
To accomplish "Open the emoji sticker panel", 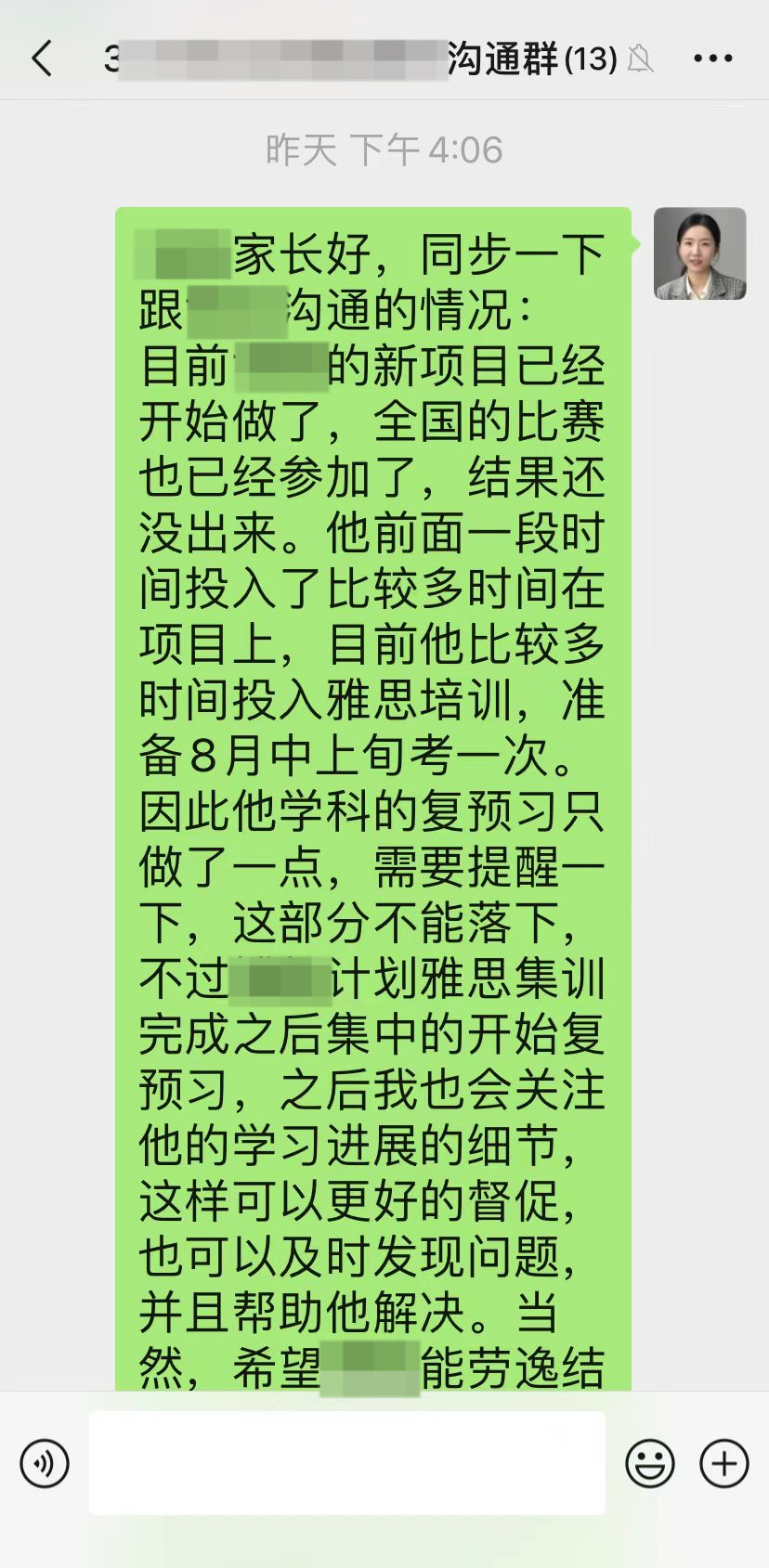I will (649, 1464).
